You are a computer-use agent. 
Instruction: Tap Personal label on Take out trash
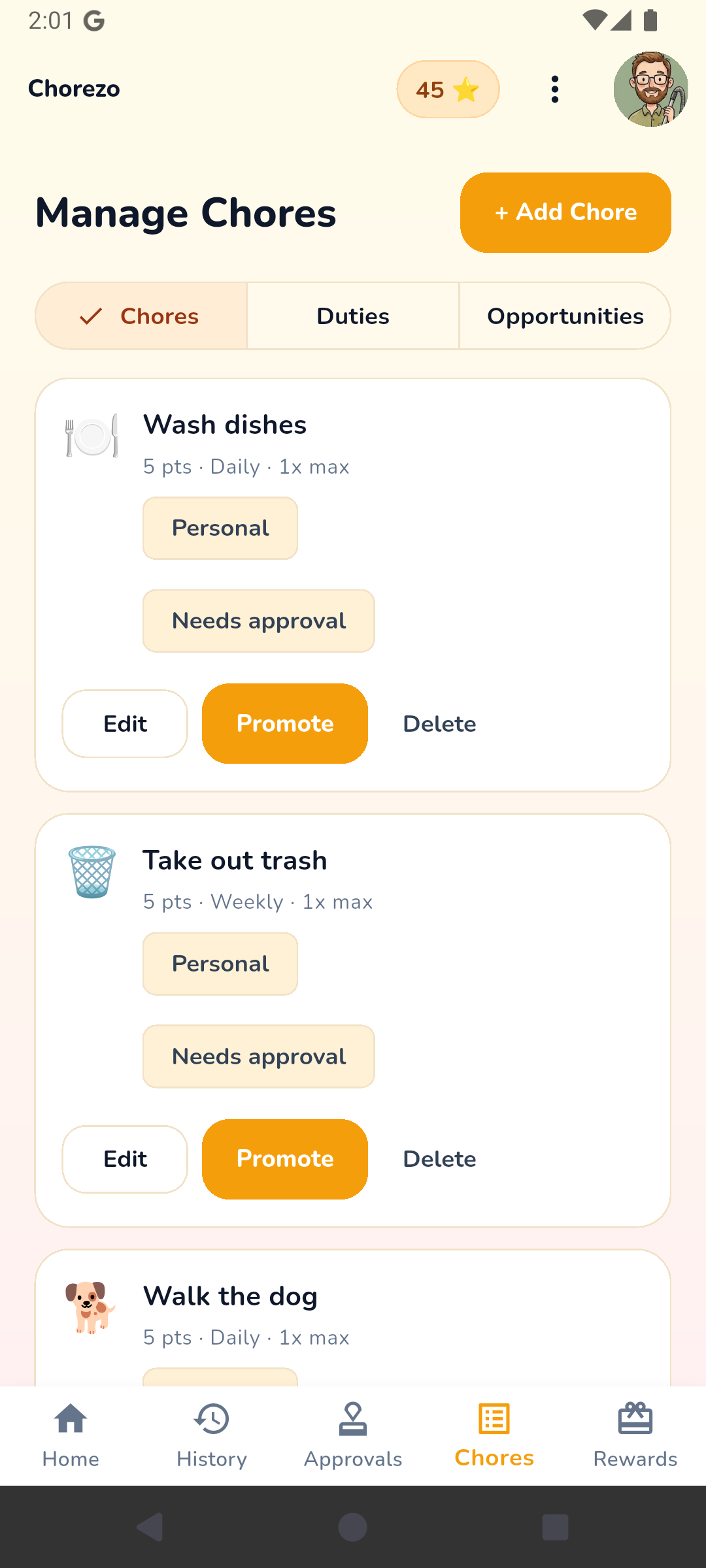coord(220,964)
